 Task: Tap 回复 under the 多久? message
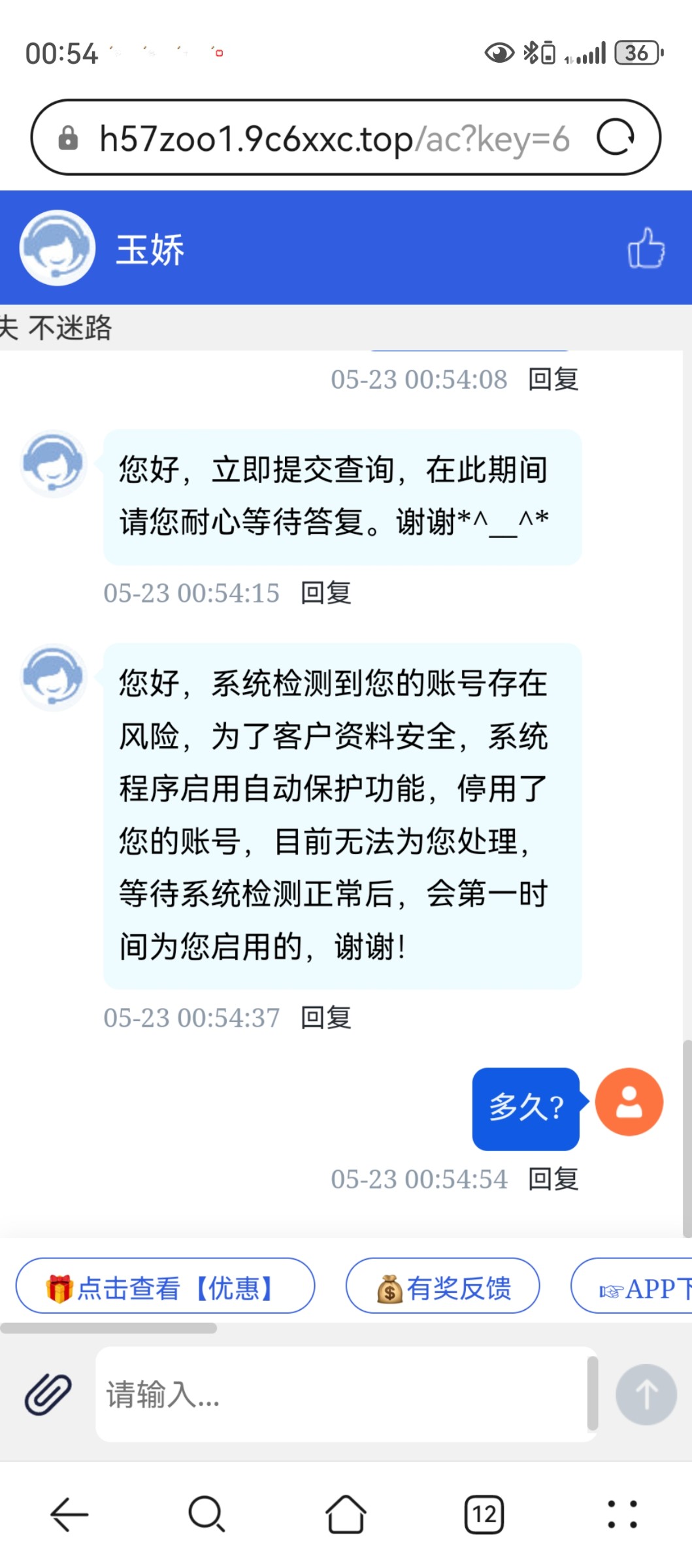click(x=553, y=1179)
